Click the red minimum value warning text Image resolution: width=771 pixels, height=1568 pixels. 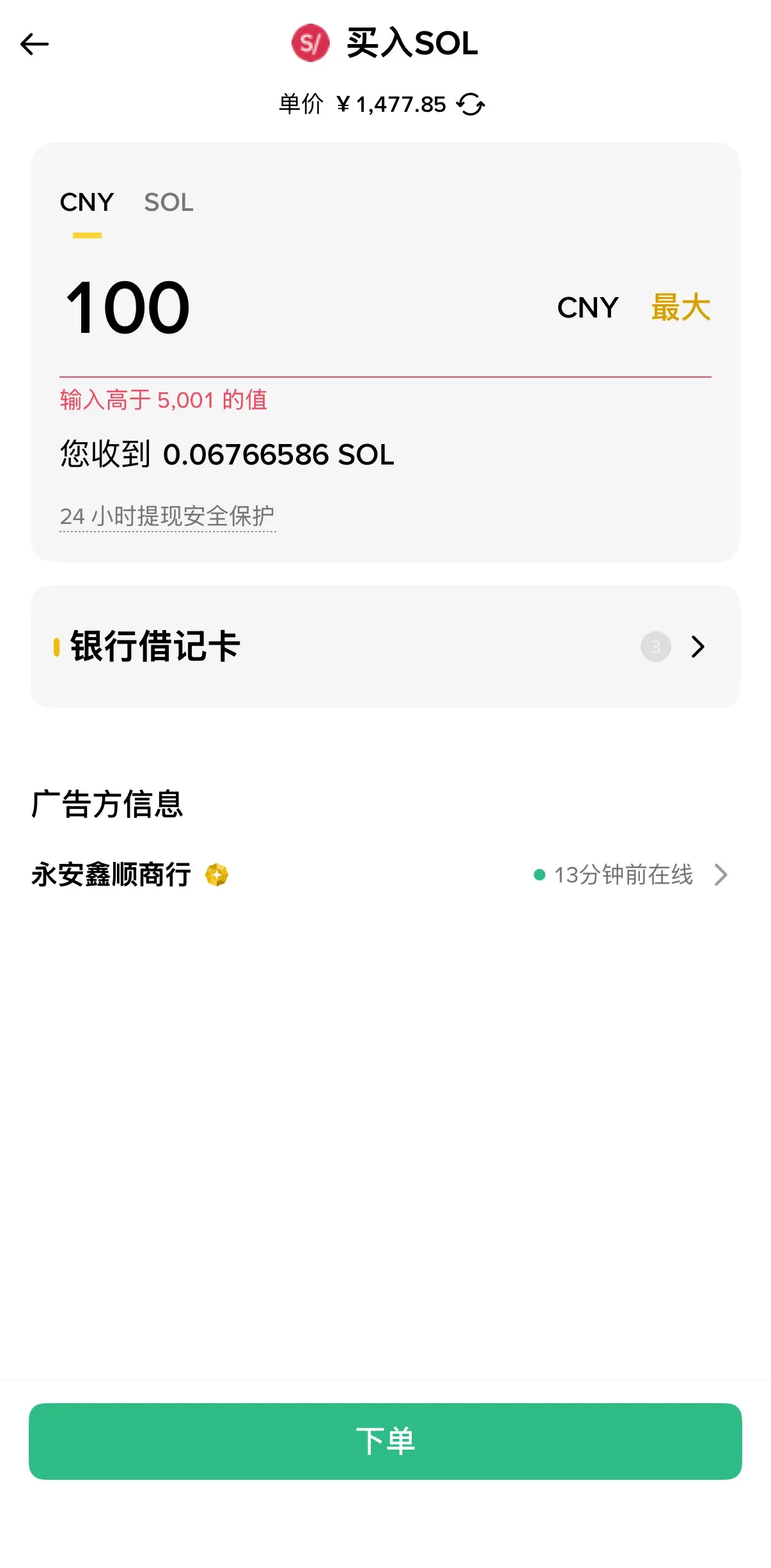pos(164,399)
